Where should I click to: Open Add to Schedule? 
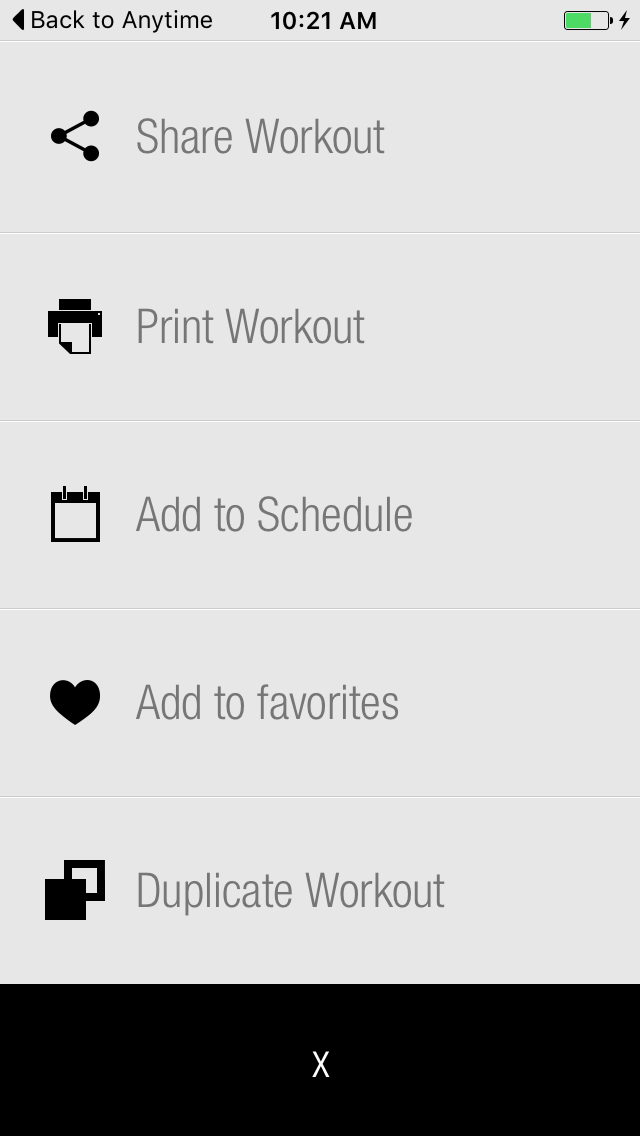coord(320,515)
